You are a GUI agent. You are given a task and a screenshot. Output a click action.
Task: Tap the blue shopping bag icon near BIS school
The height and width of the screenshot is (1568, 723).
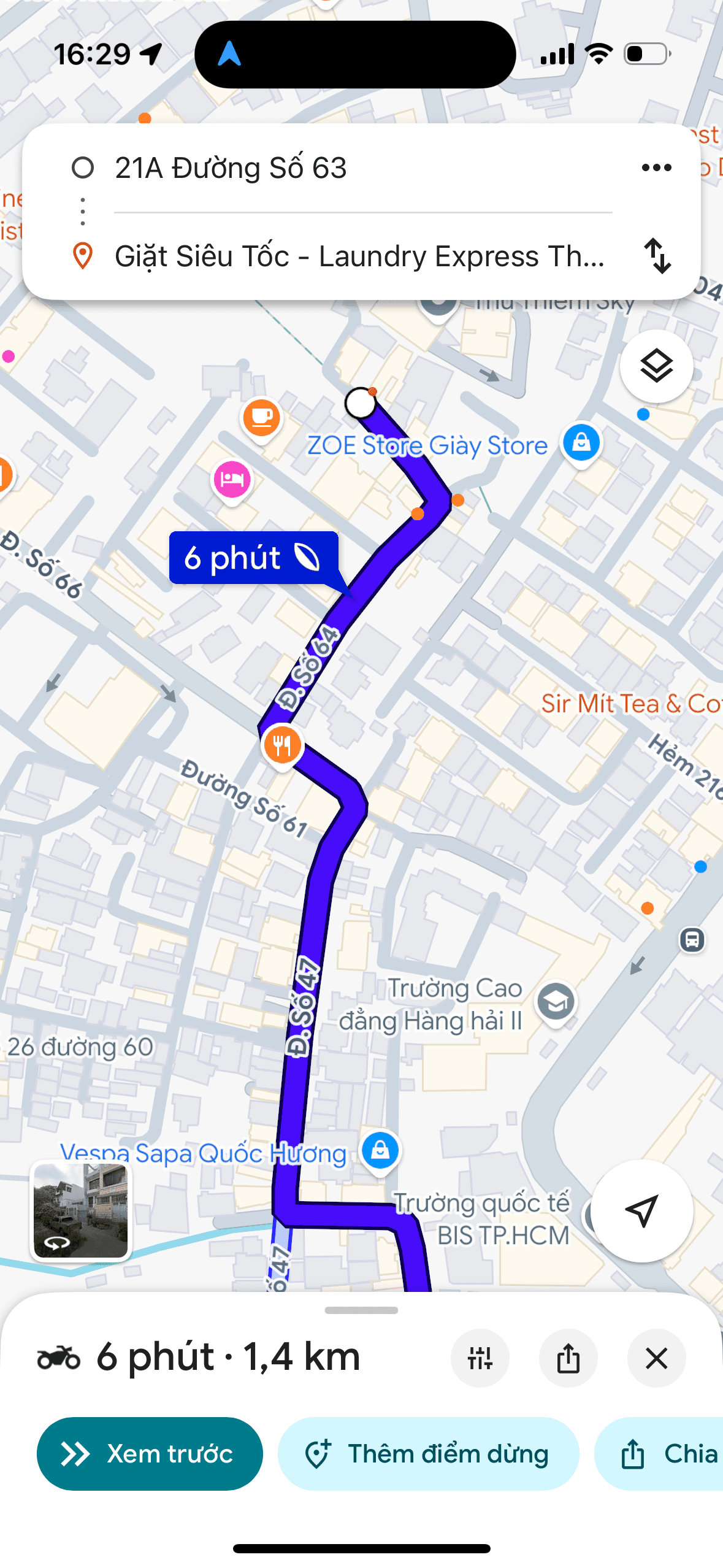[380, 1150]
